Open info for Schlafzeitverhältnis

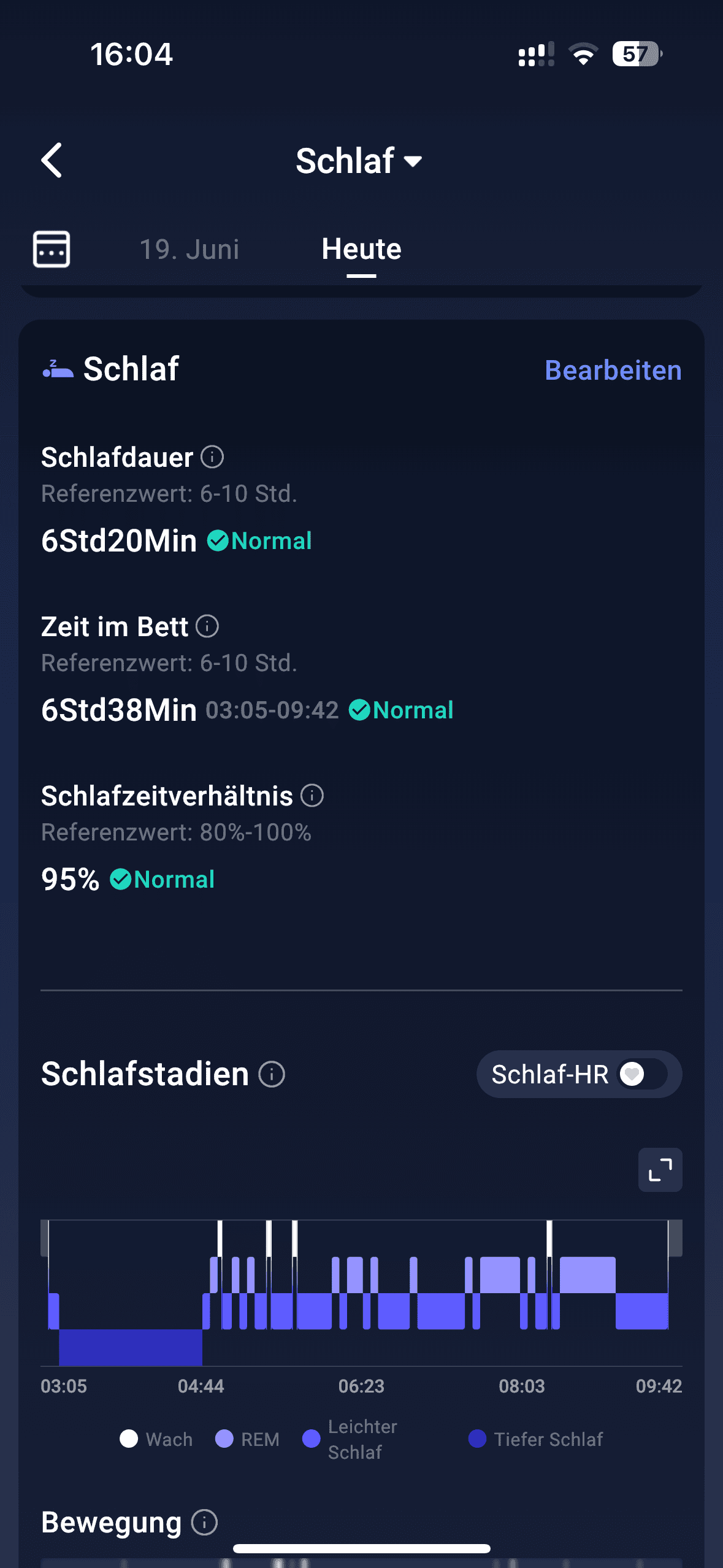point(312,796)
